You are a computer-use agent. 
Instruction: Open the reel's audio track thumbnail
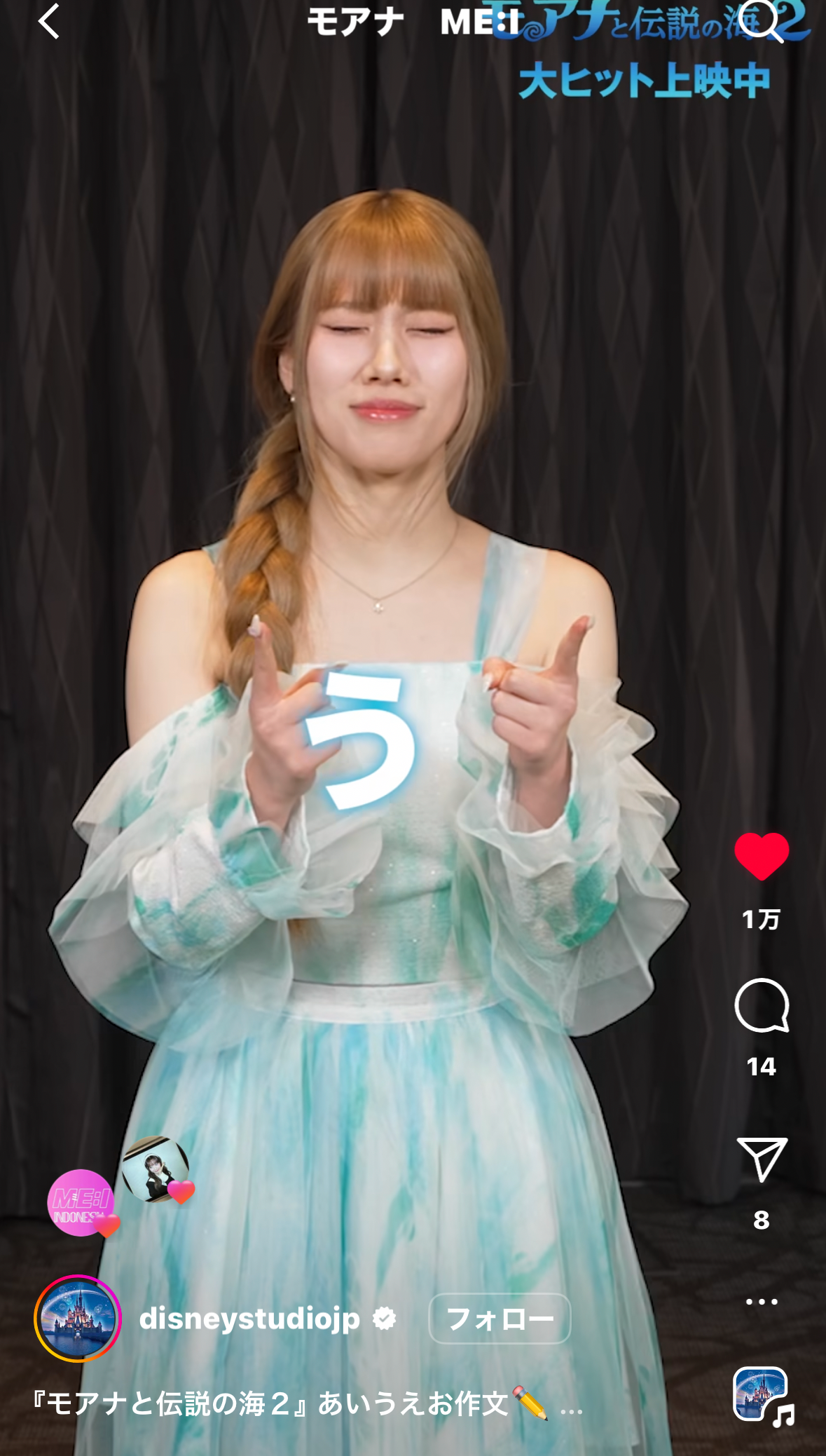[x=762, y=1395]
